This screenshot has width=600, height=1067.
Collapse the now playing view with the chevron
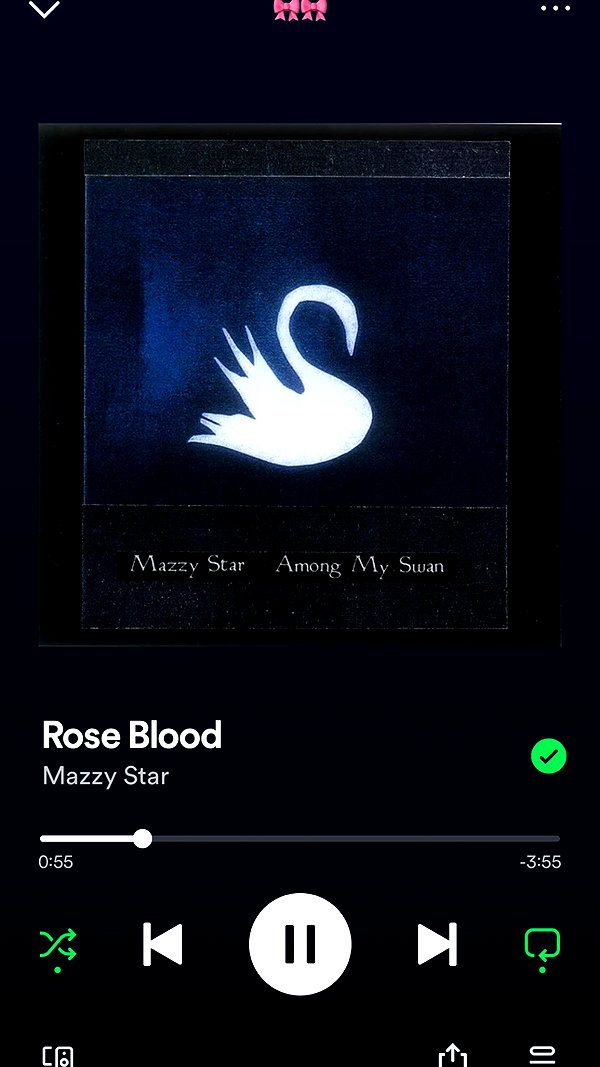point(44,9)
